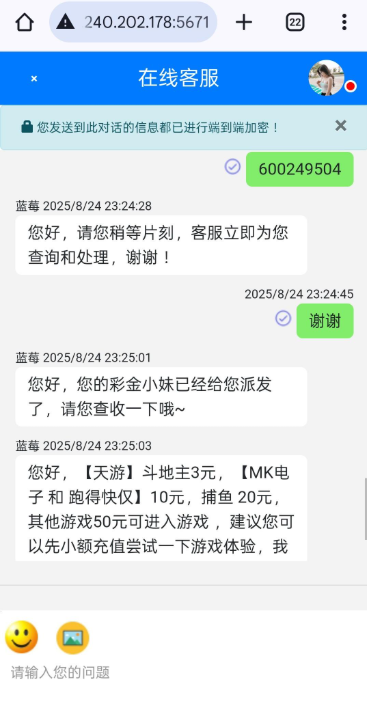
Task: Open the emoji picker
Action: (22, 637)
